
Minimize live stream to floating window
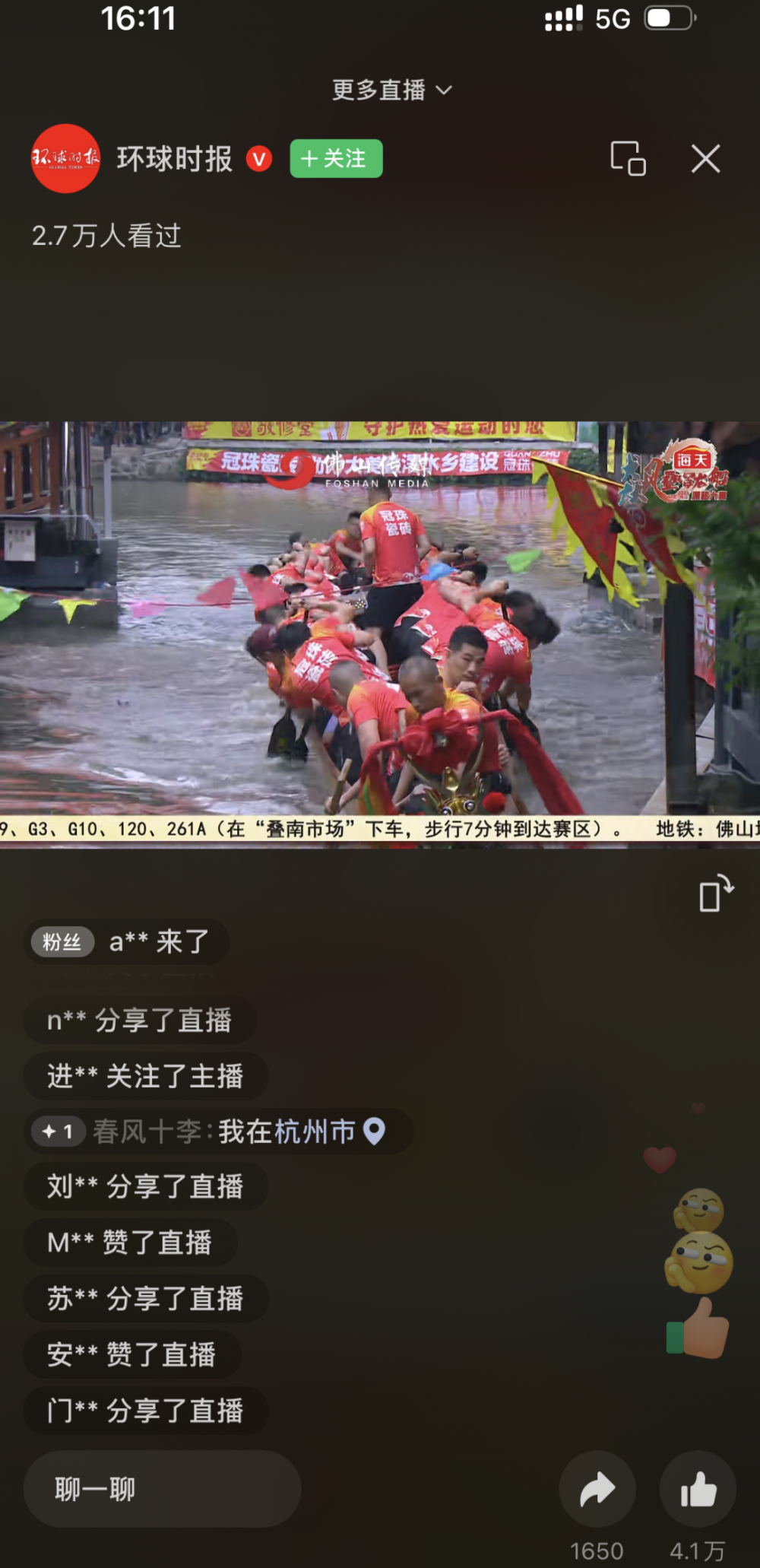[628, 159]
